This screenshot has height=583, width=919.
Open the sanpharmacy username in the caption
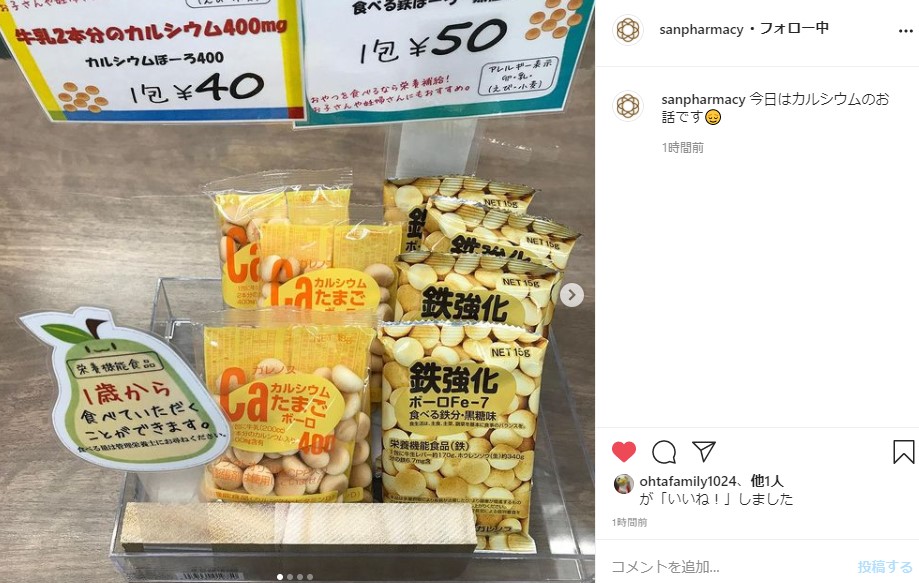[703, 100]
